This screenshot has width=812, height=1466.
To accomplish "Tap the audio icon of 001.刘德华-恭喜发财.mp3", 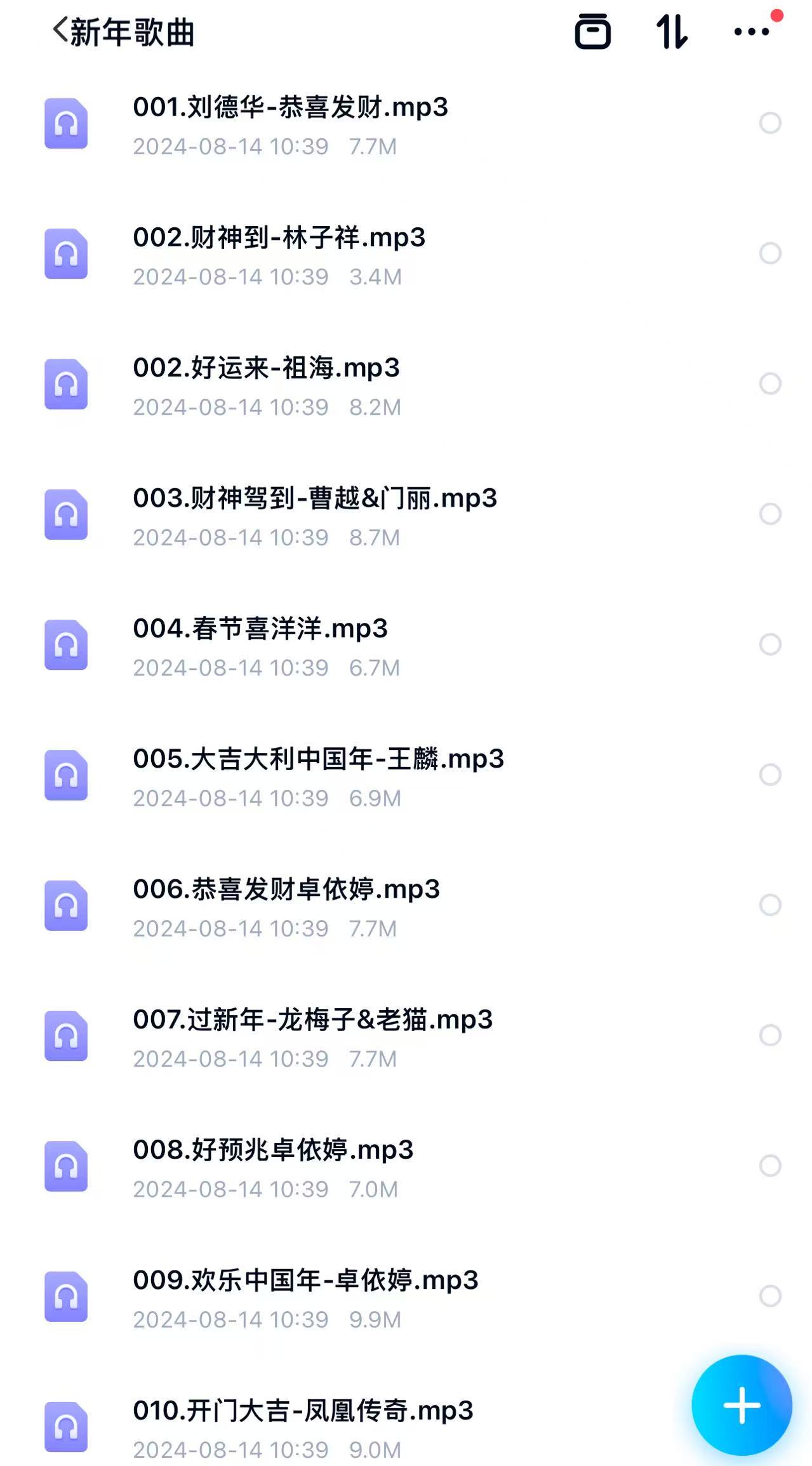I will pyautogui.click(x=65, y=124).
